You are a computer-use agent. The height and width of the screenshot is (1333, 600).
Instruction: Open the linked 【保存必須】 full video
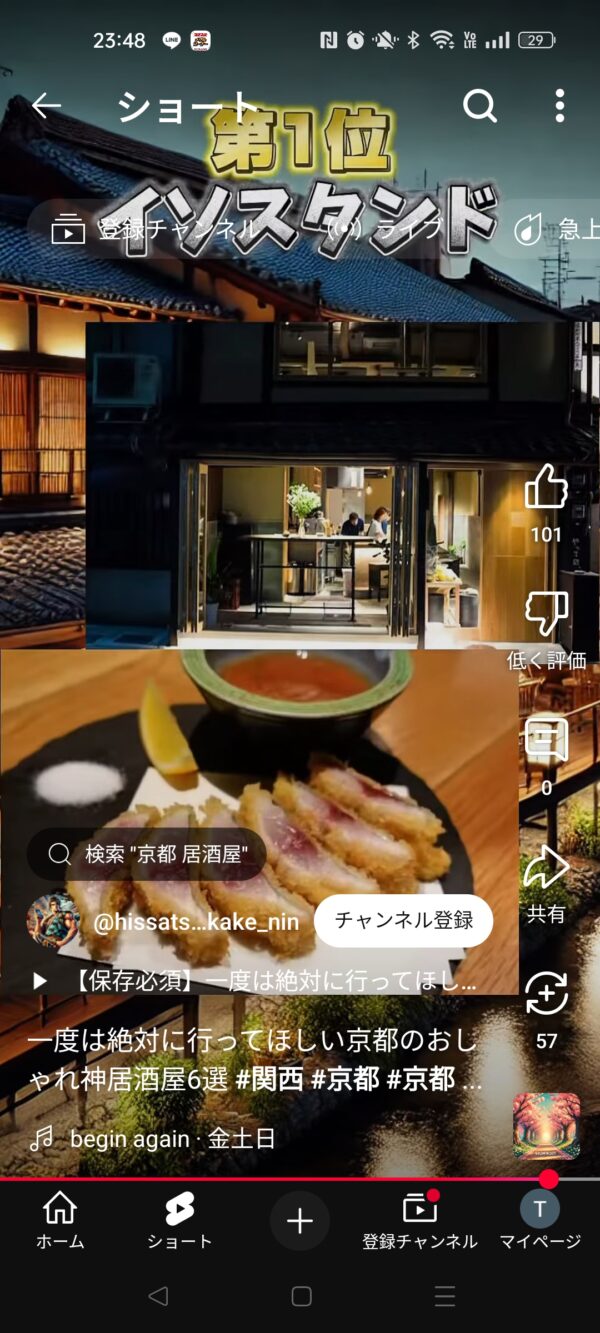pyautogui.click(x=260, y=981)
